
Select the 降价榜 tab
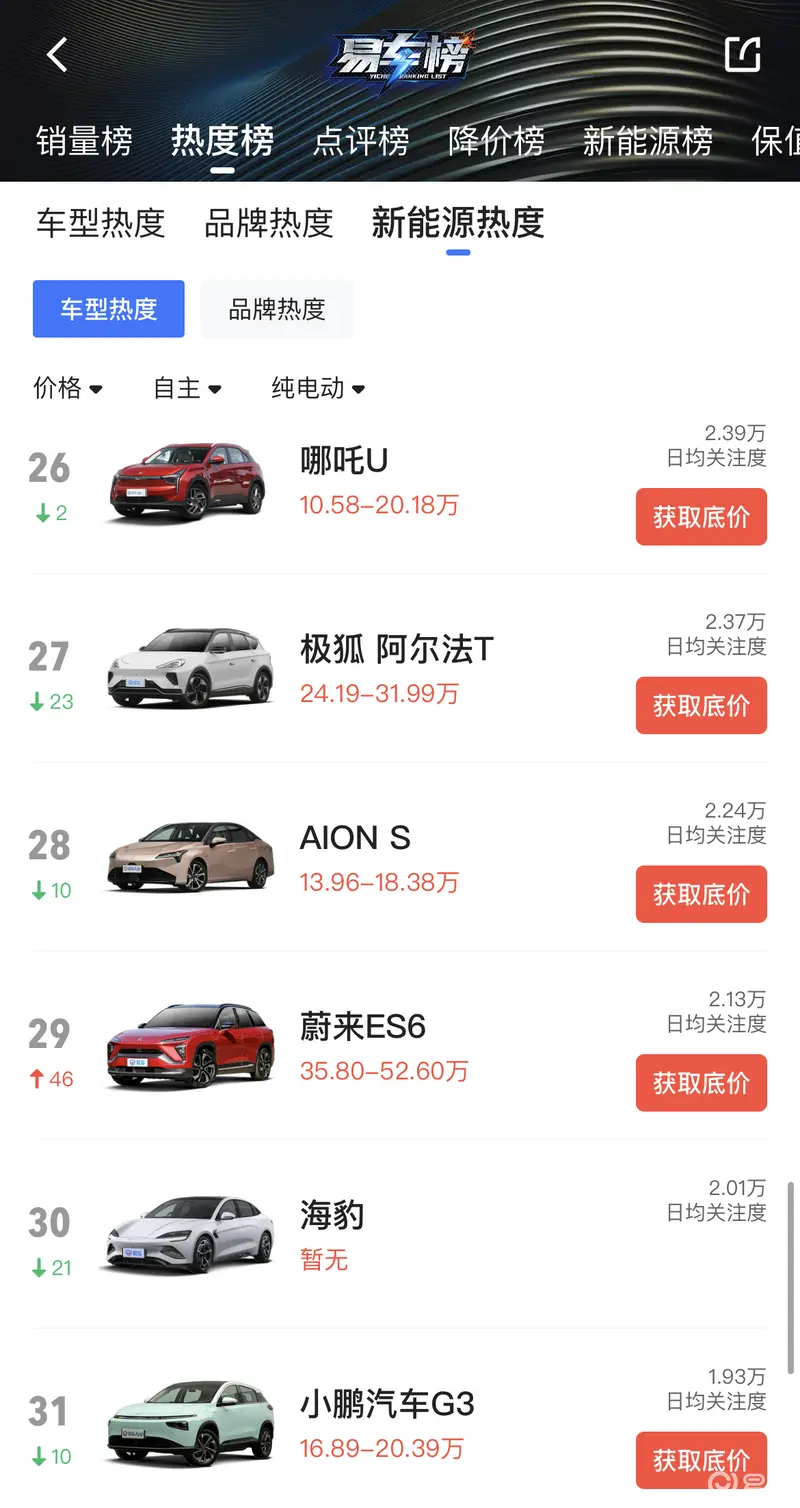[496, 141]
